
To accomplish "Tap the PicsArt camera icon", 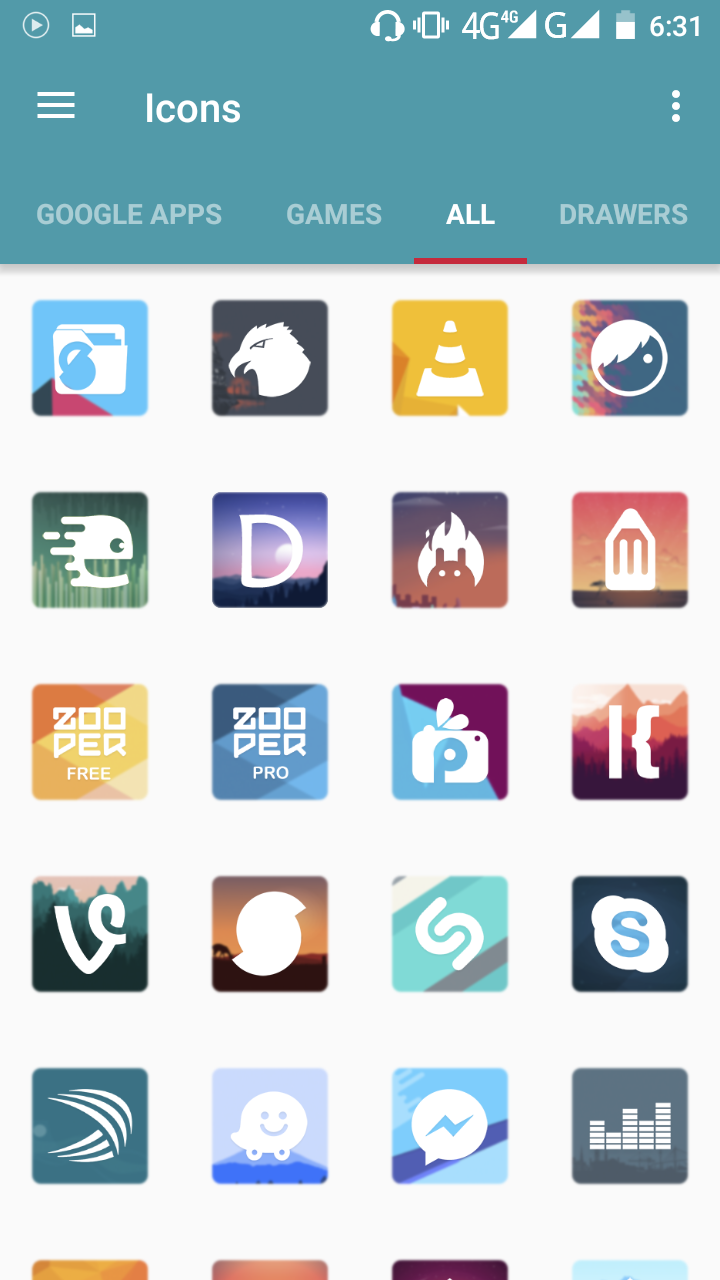I will coord(450,742).
